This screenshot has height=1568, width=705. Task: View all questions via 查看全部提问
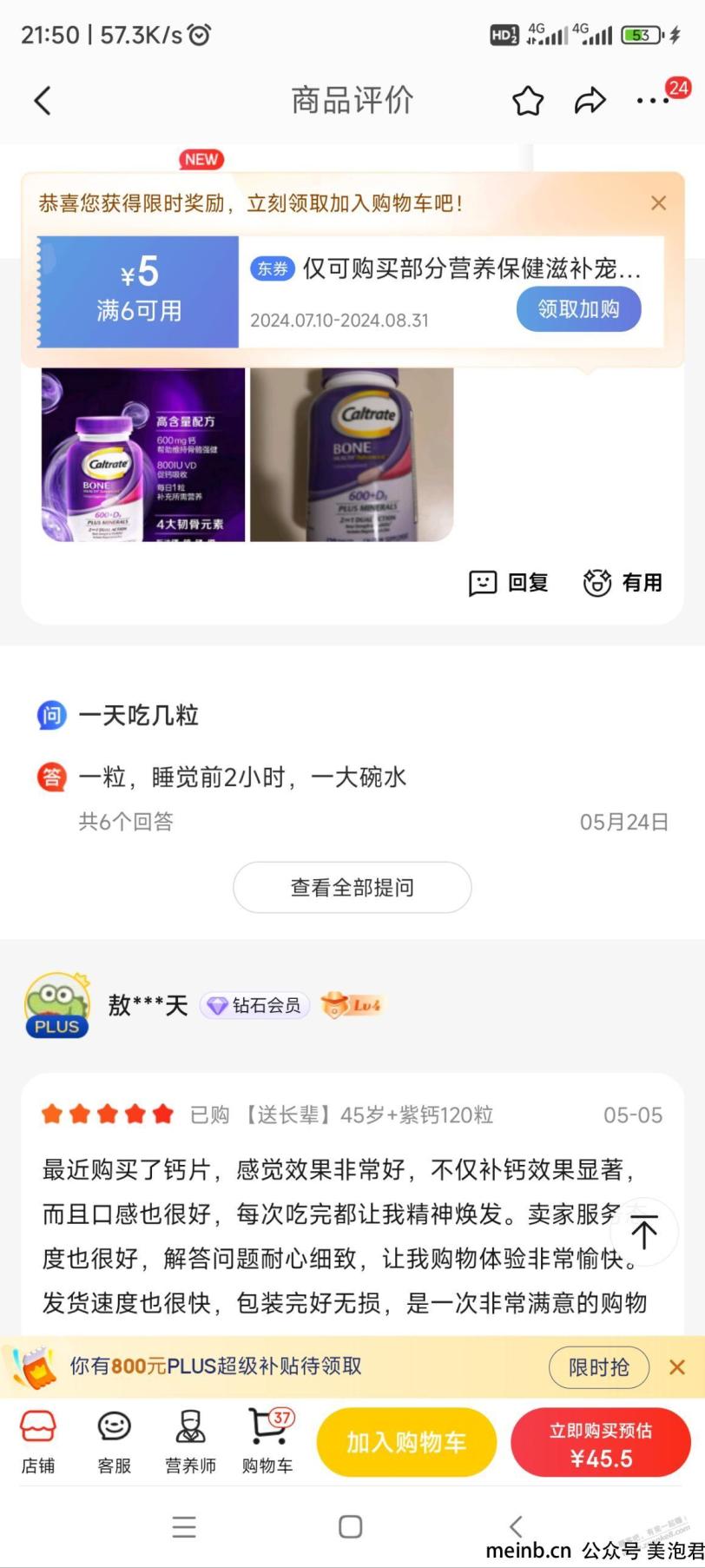pyautogui.click(x=352, y=887)
